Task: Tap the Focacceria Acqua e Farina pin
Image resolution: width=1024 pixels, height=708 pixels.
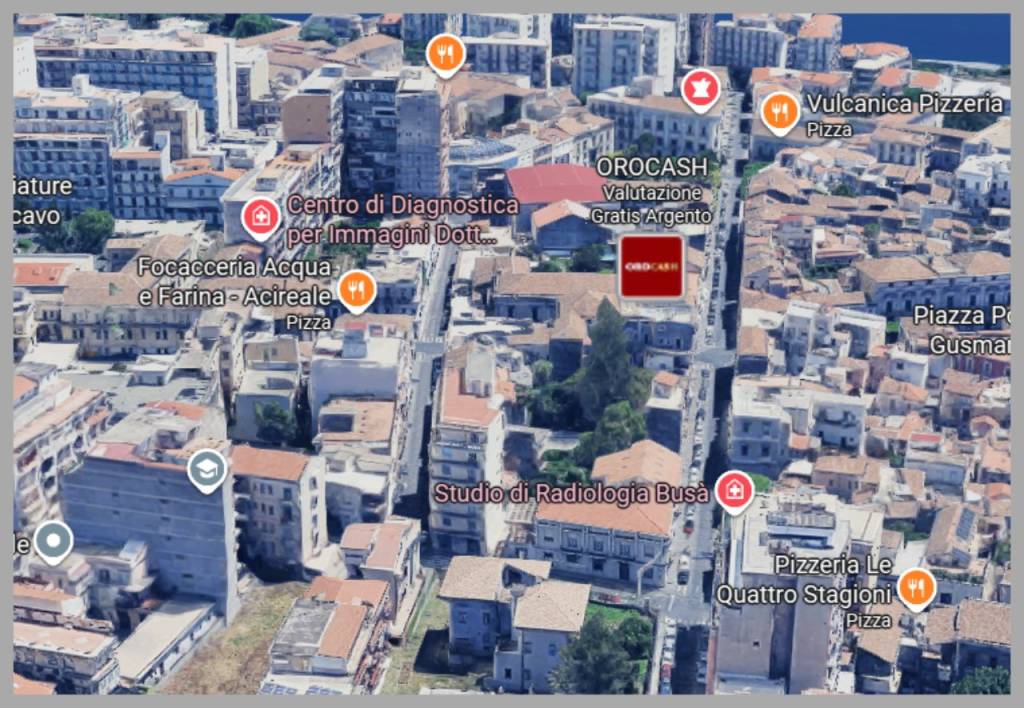Action: pyautogui.click(x=356, y=289)
